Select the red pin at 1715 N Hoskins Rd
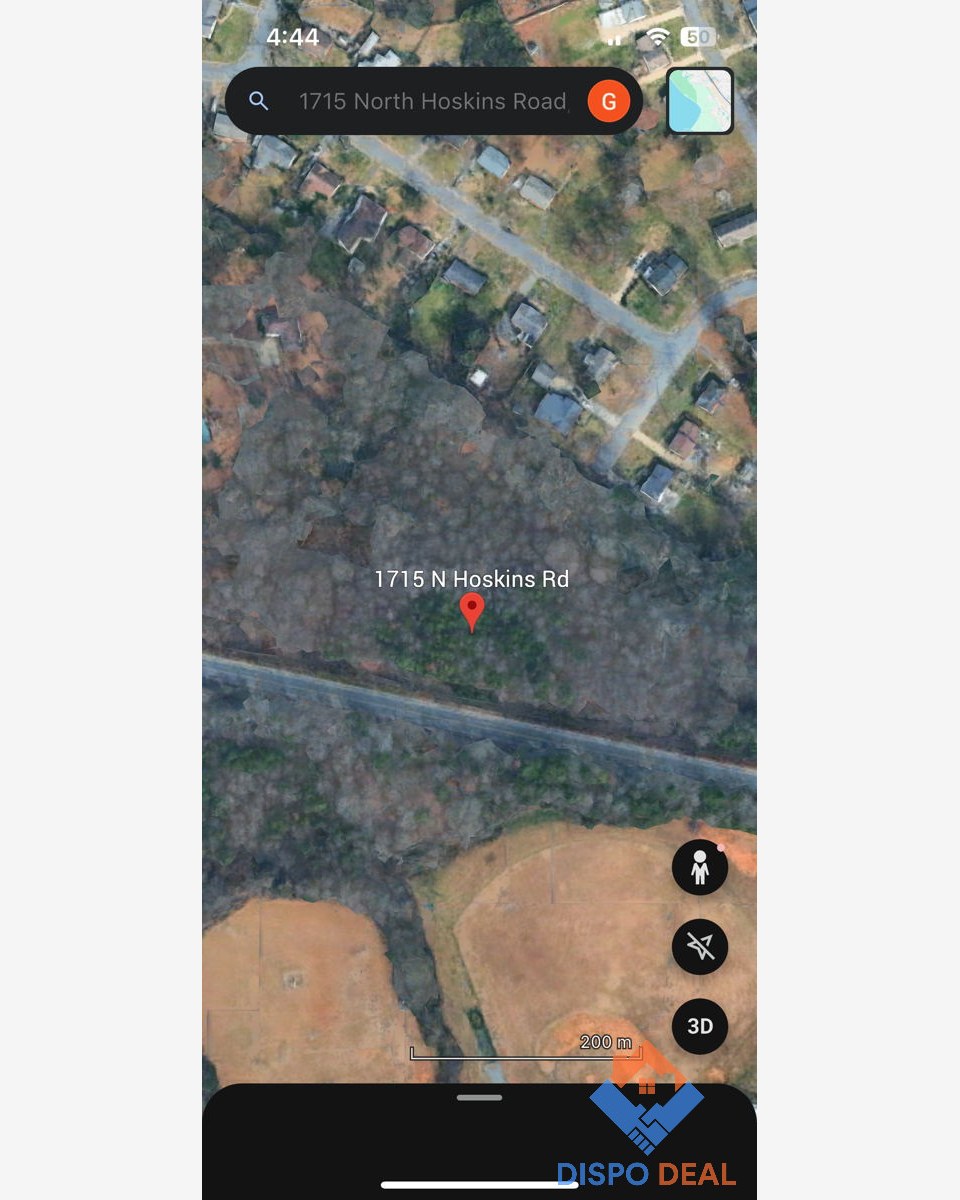The image size is (960, 1200). [471, 612]
